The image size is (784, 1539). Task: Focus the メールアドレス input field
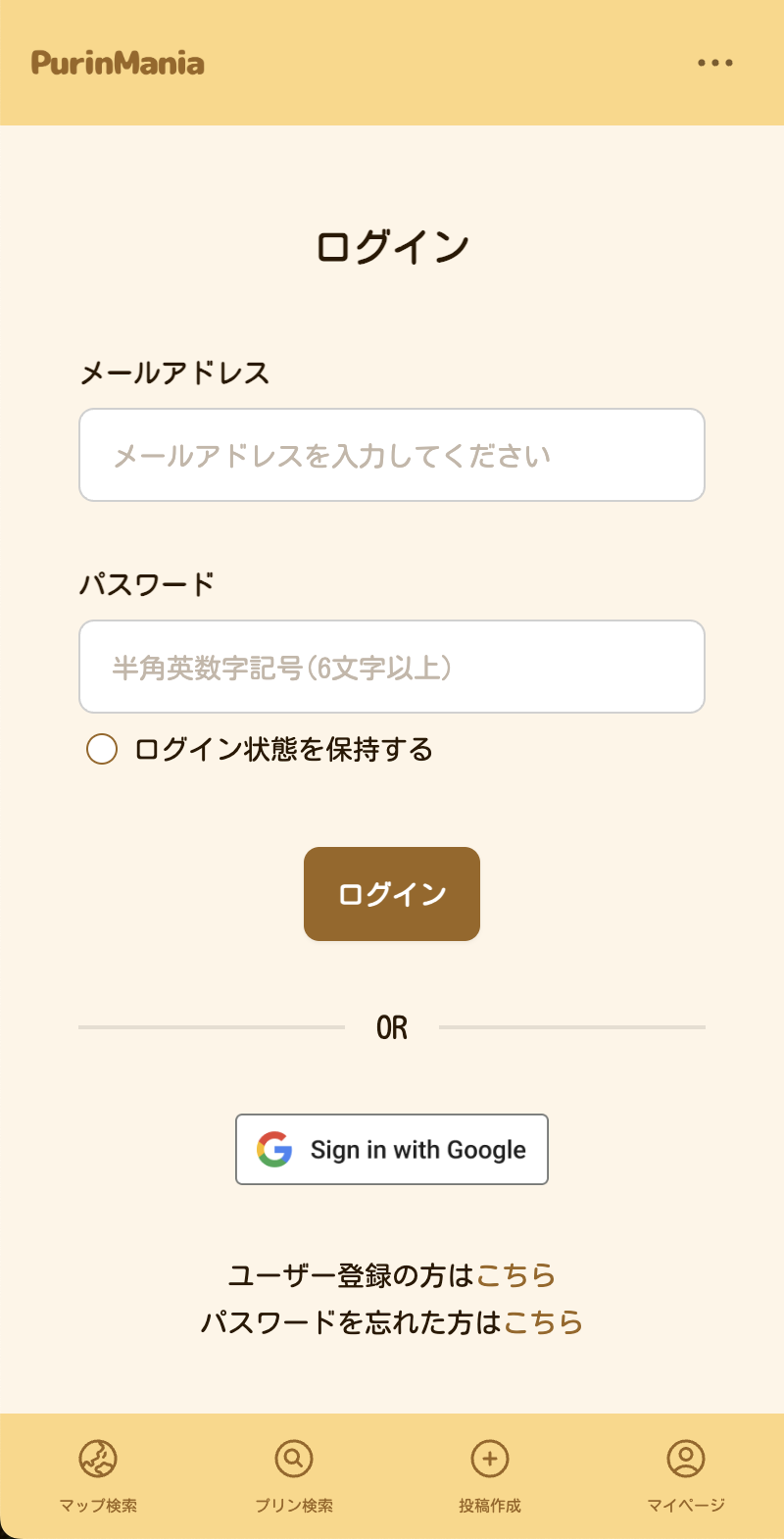[391, 455]
